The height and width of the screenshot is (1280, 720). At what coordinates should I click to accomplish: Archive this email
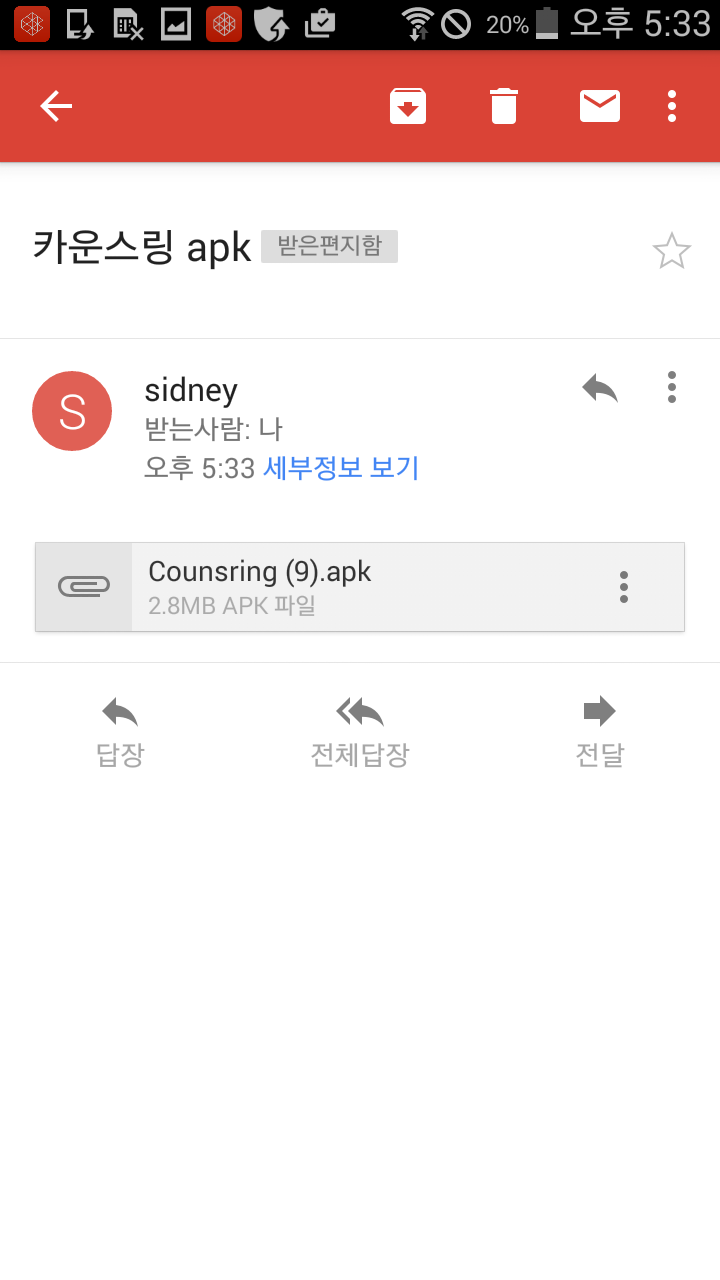click(x=408, y=106)
